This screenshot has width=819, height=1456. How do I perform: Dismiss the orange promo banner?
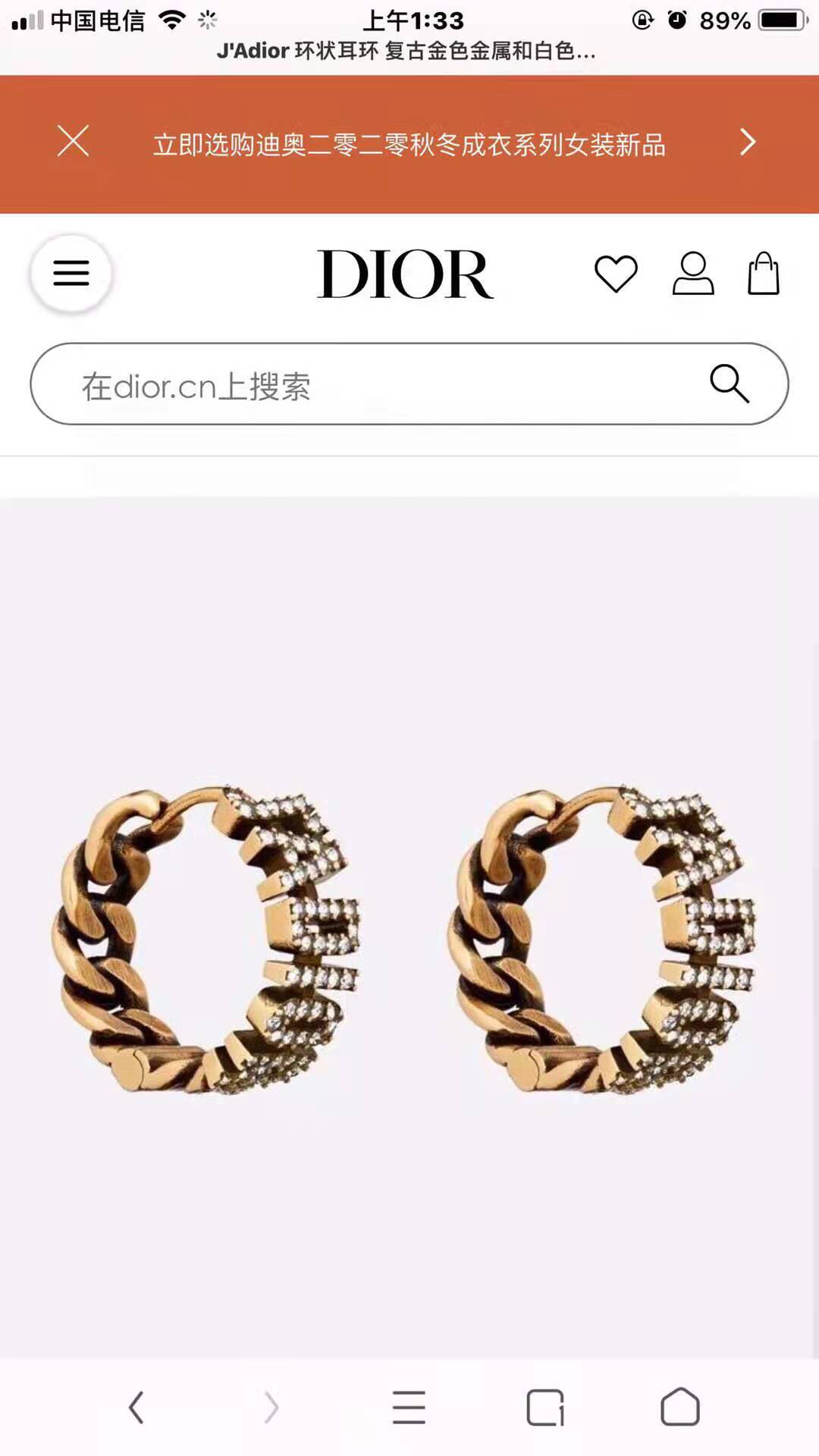[x=74, y=141]
